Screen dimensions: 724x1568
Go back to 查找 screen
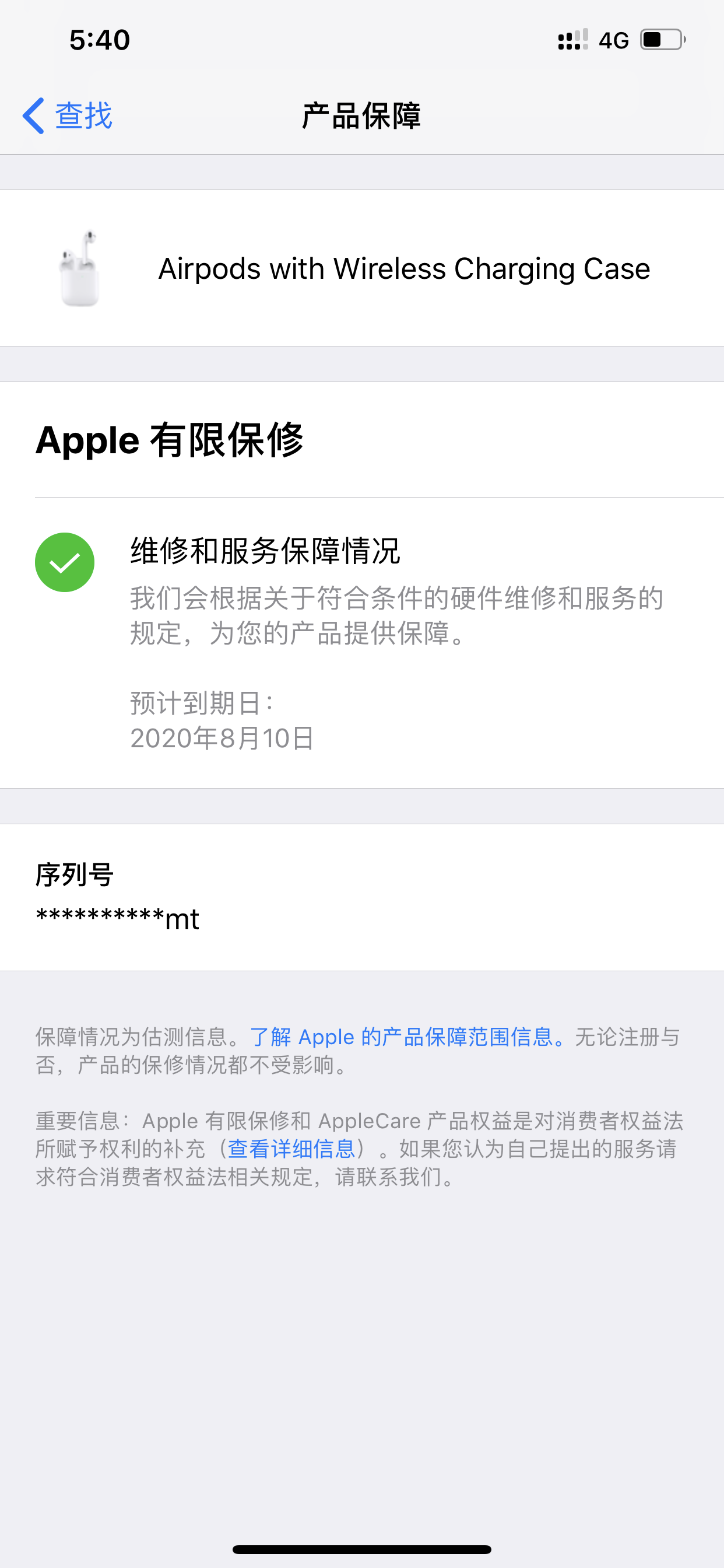coord(68,116)
